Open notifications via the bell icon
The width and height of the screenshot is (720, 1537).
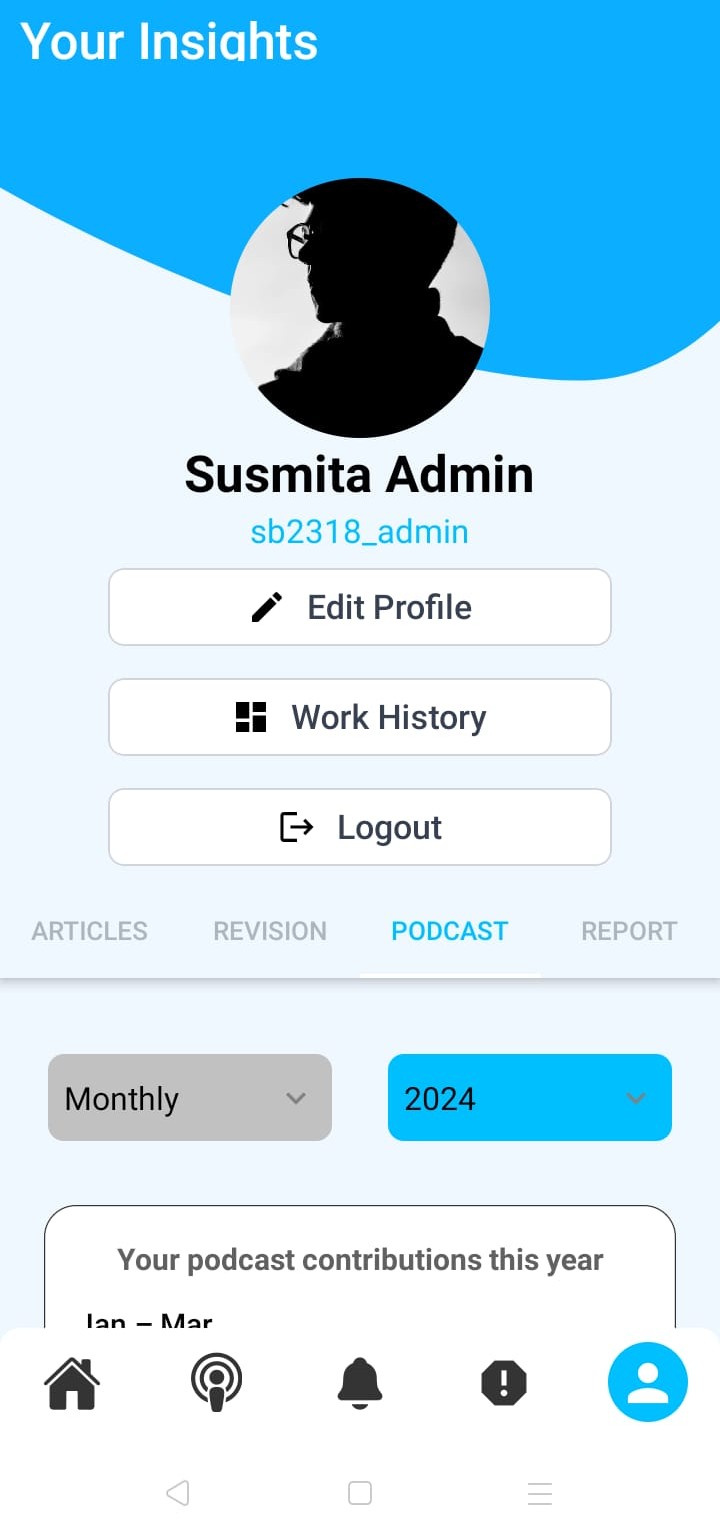coord(360,1381)
